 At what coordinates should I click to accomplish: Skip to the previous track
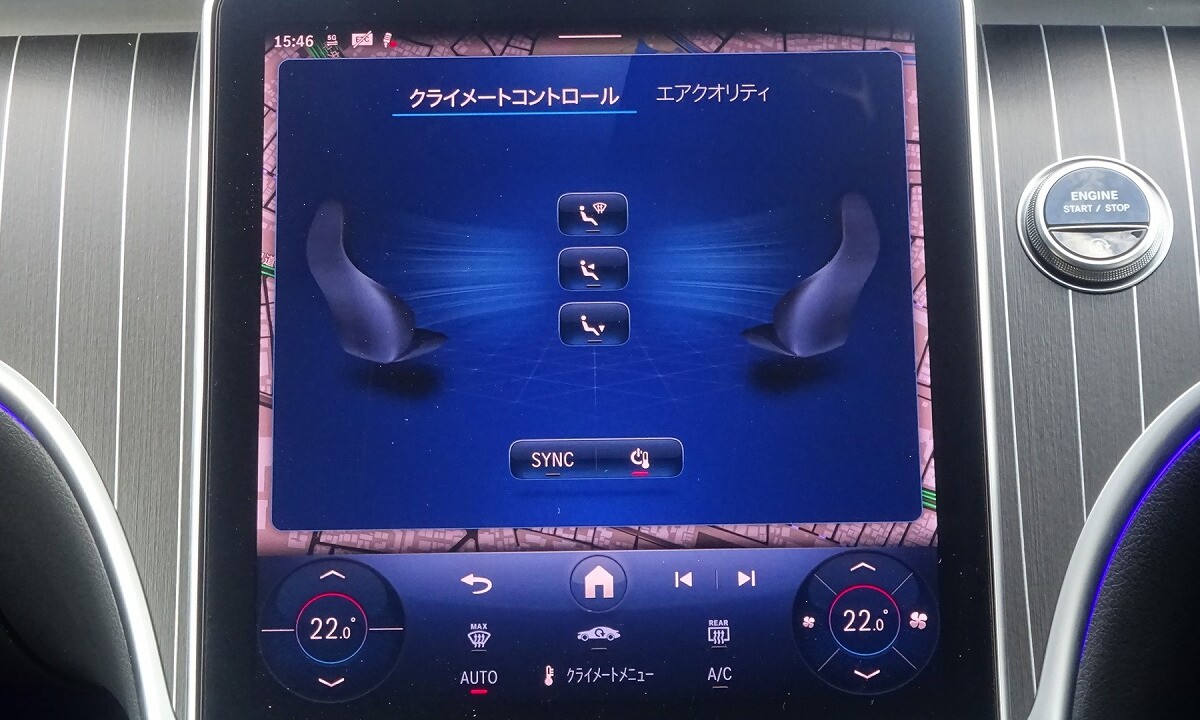click(x=684, y=579)
